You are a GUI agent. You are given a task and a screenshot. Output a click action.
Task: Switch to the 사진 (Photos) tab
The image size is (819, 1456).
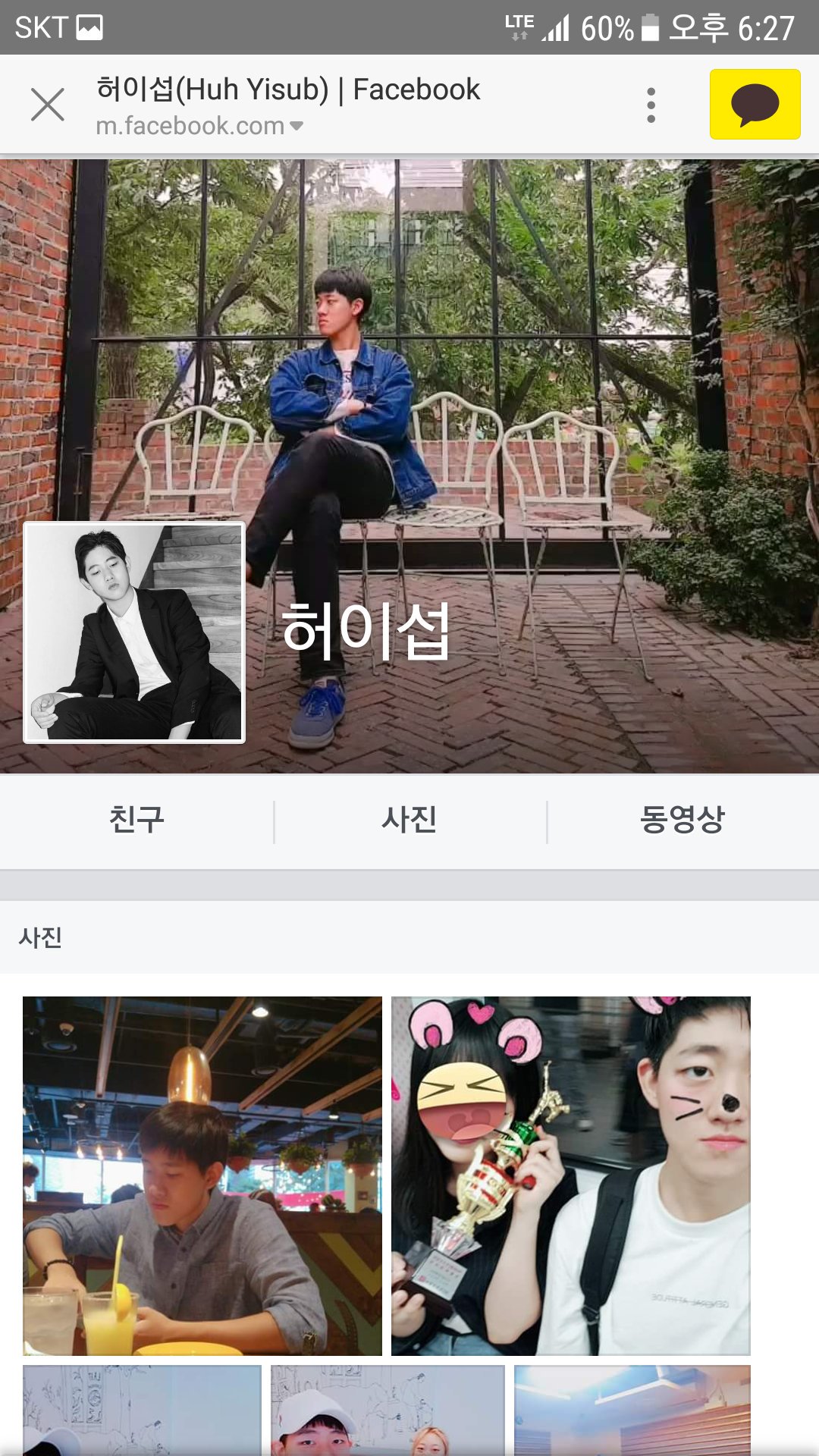[x=409, y=820]
